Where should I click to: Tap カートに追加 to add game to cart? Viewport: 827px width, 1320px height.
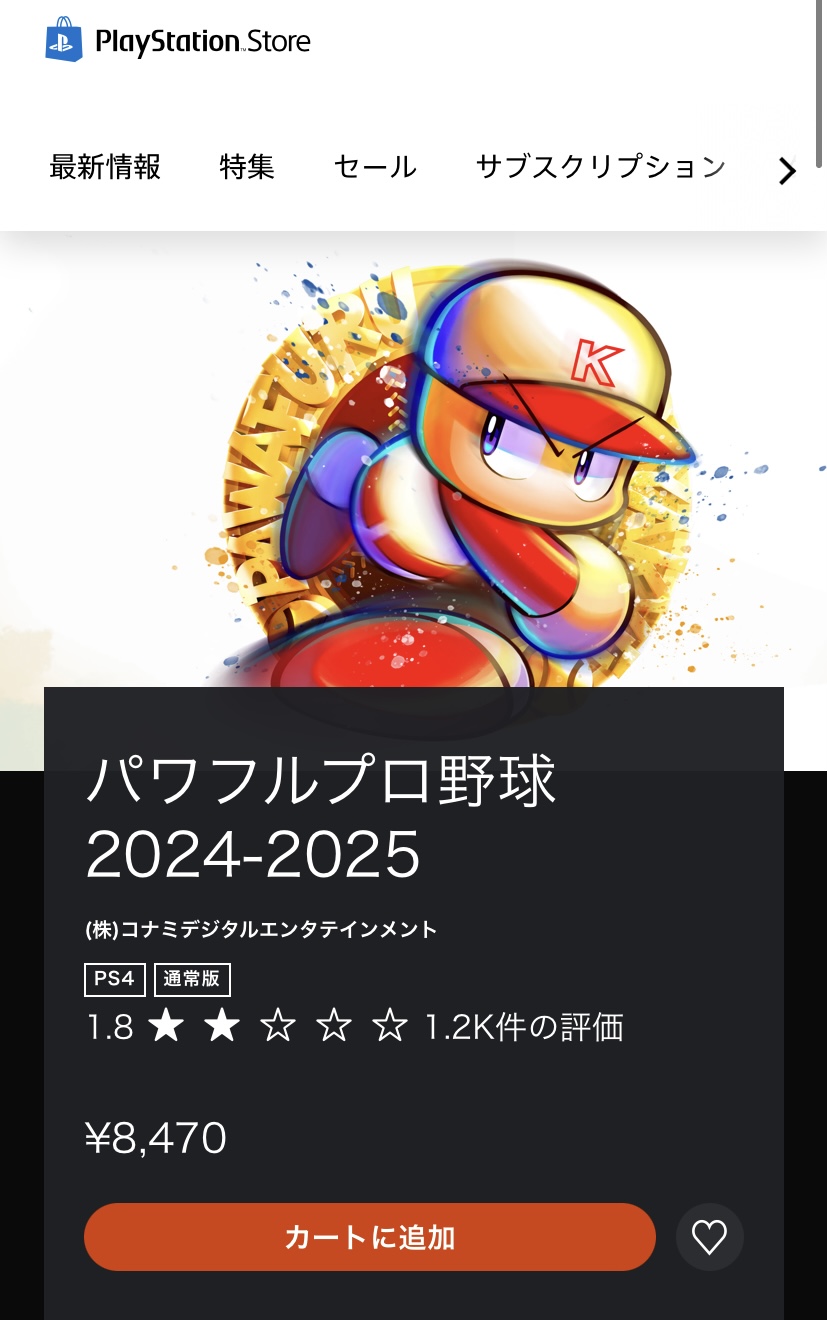(370, 1237)
